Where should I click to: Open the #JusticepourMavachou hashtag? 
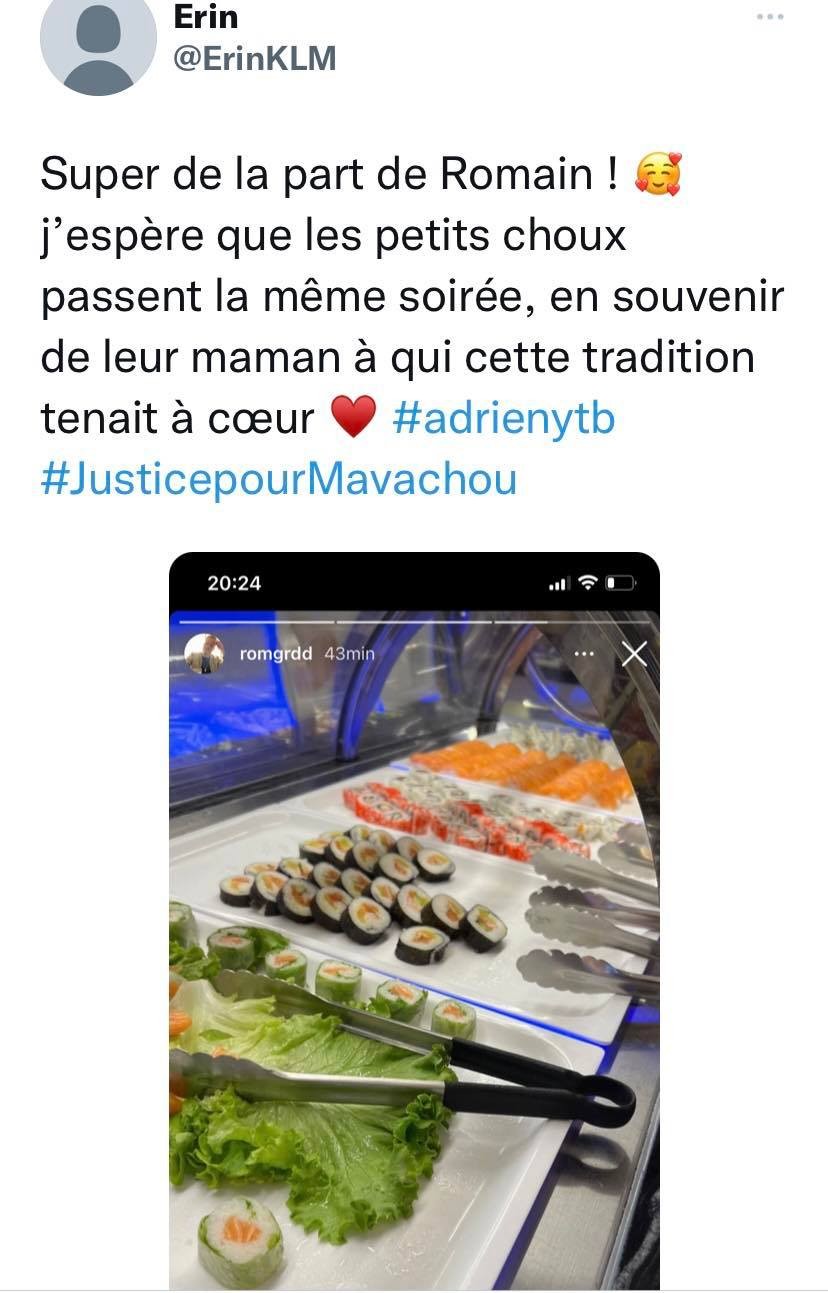[279, 478]
